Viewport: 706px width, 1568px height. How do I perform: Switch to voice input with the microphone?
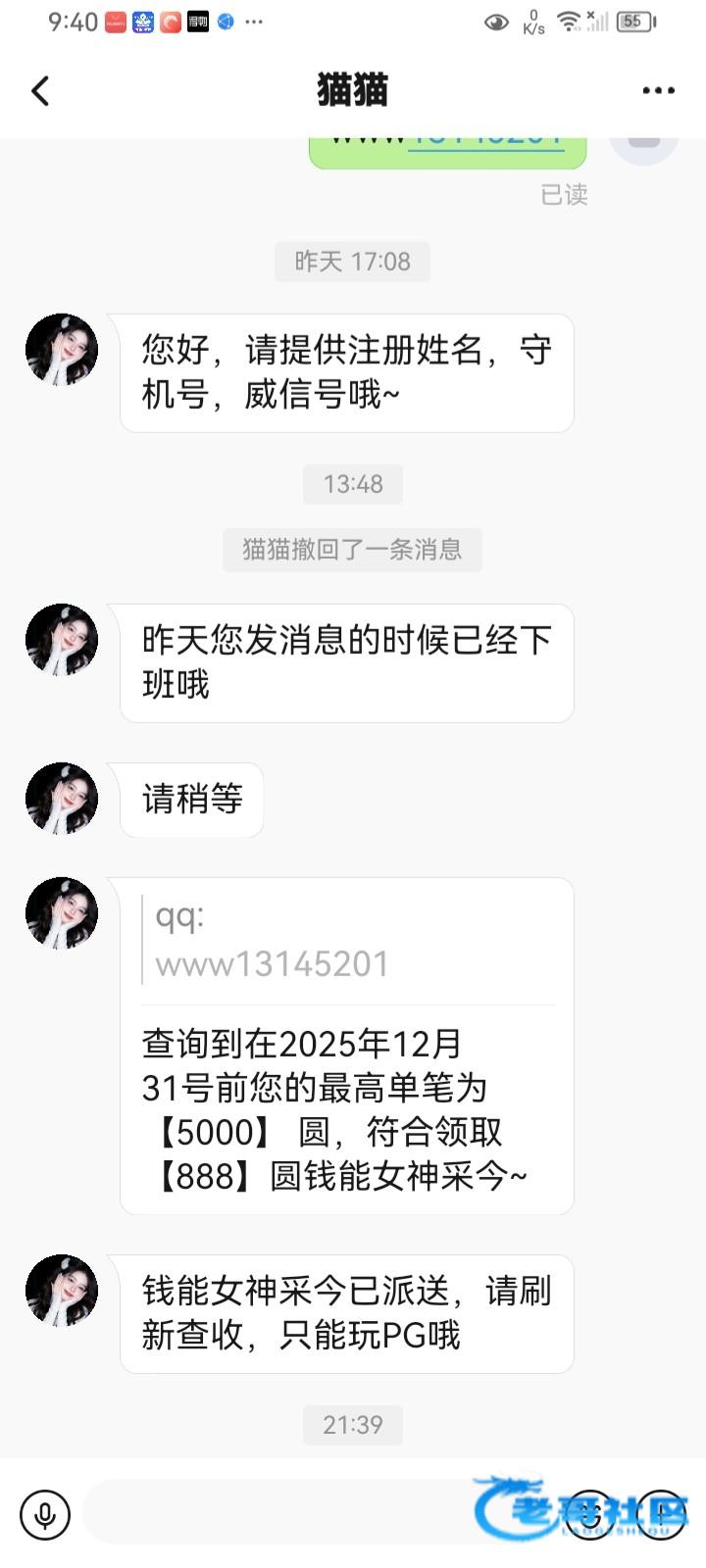pyautogui.click(x=44, y=1514)
